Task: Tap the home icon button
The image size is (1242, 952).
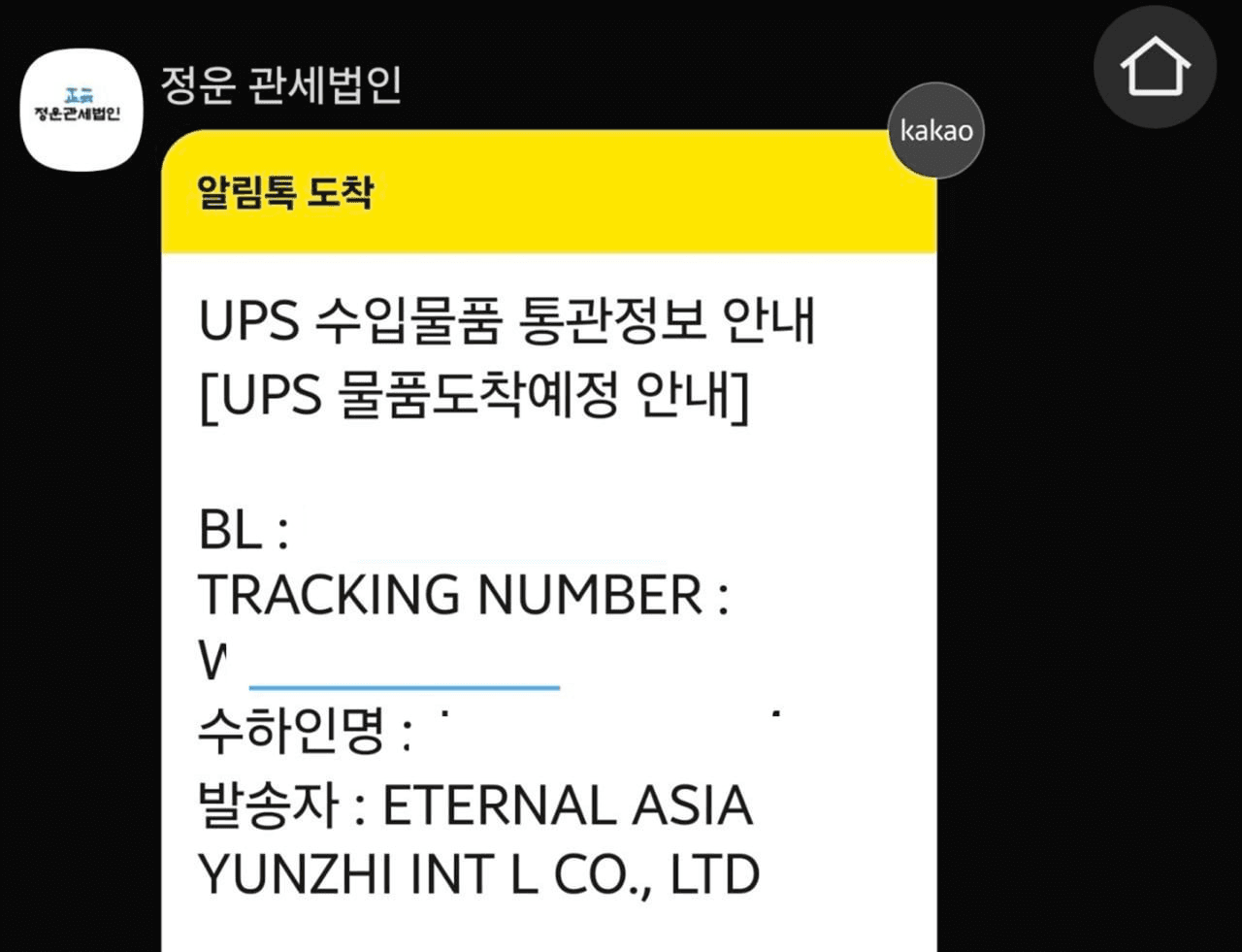Action: tap(1155, 67)
